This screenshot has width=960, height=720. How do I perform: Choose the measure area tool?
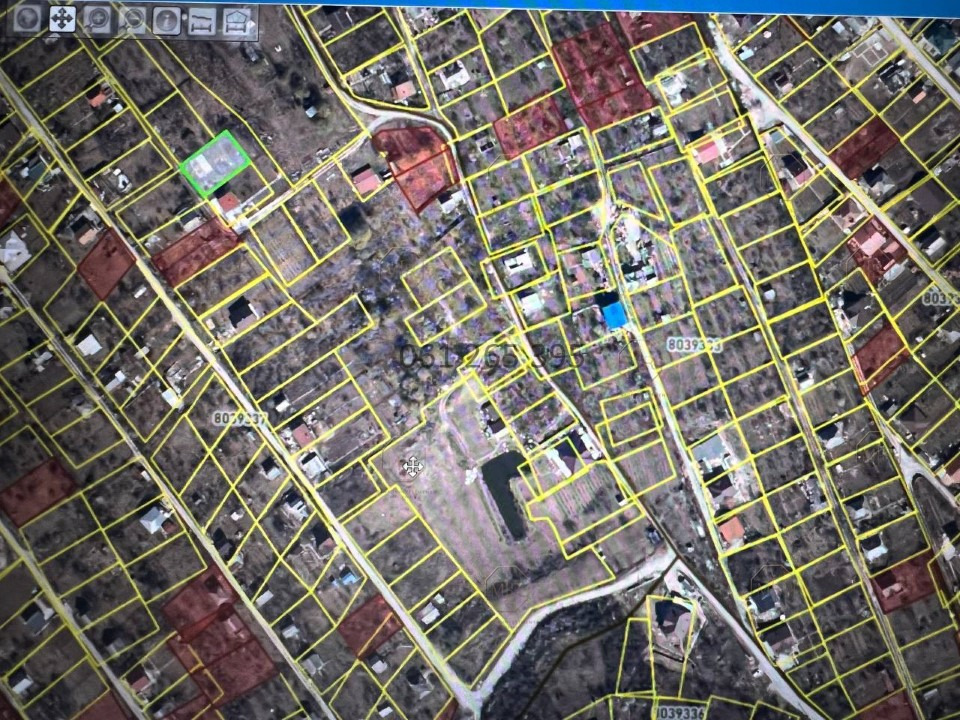[x=237, y=19]
